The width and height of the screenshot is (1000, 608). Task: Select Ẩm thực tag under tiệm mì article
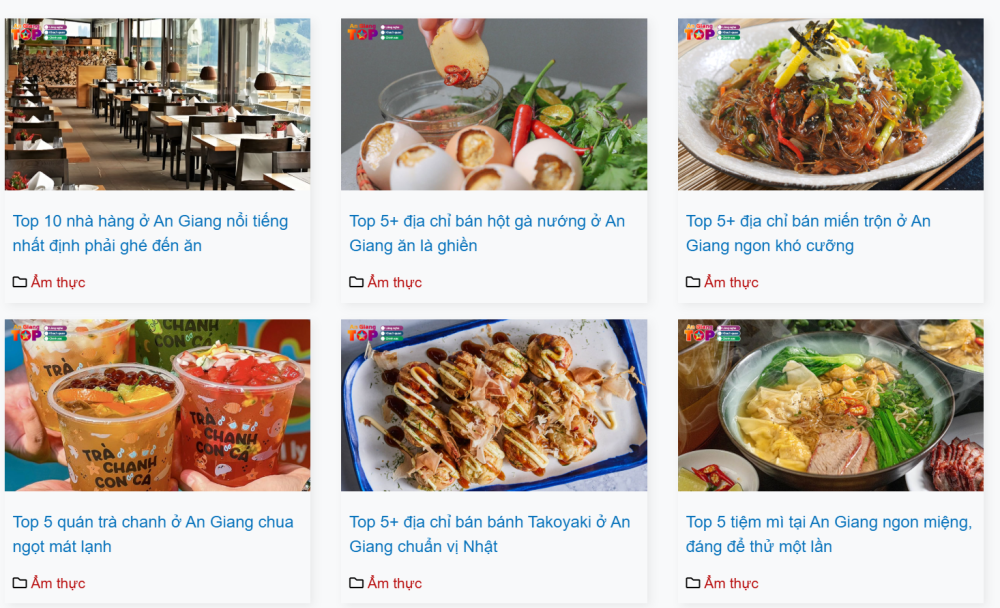[x=731, y=583]
